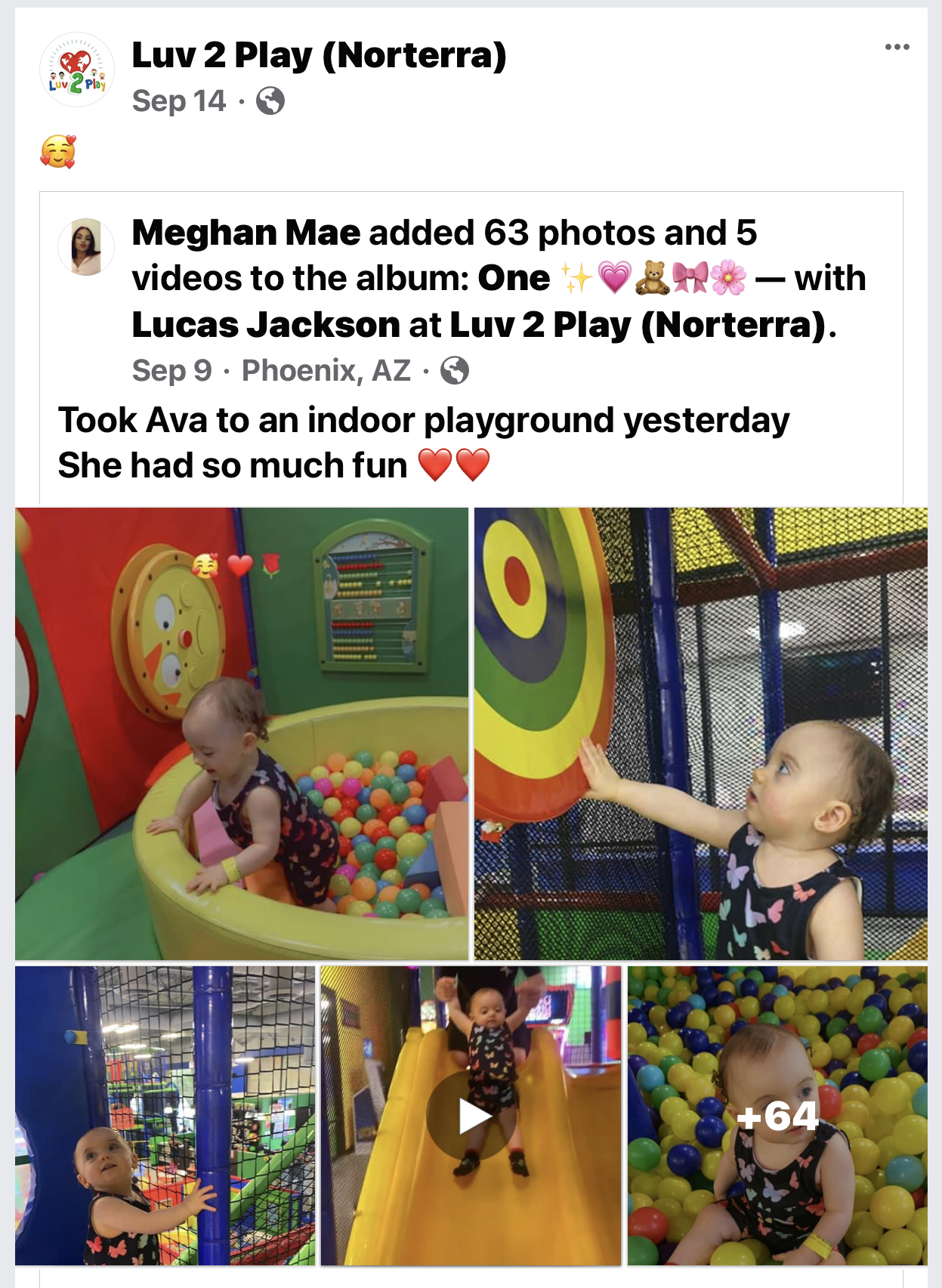
Task: Open the Luv 2 Play (Norterra) page name
Action: [x=319, y=55]
